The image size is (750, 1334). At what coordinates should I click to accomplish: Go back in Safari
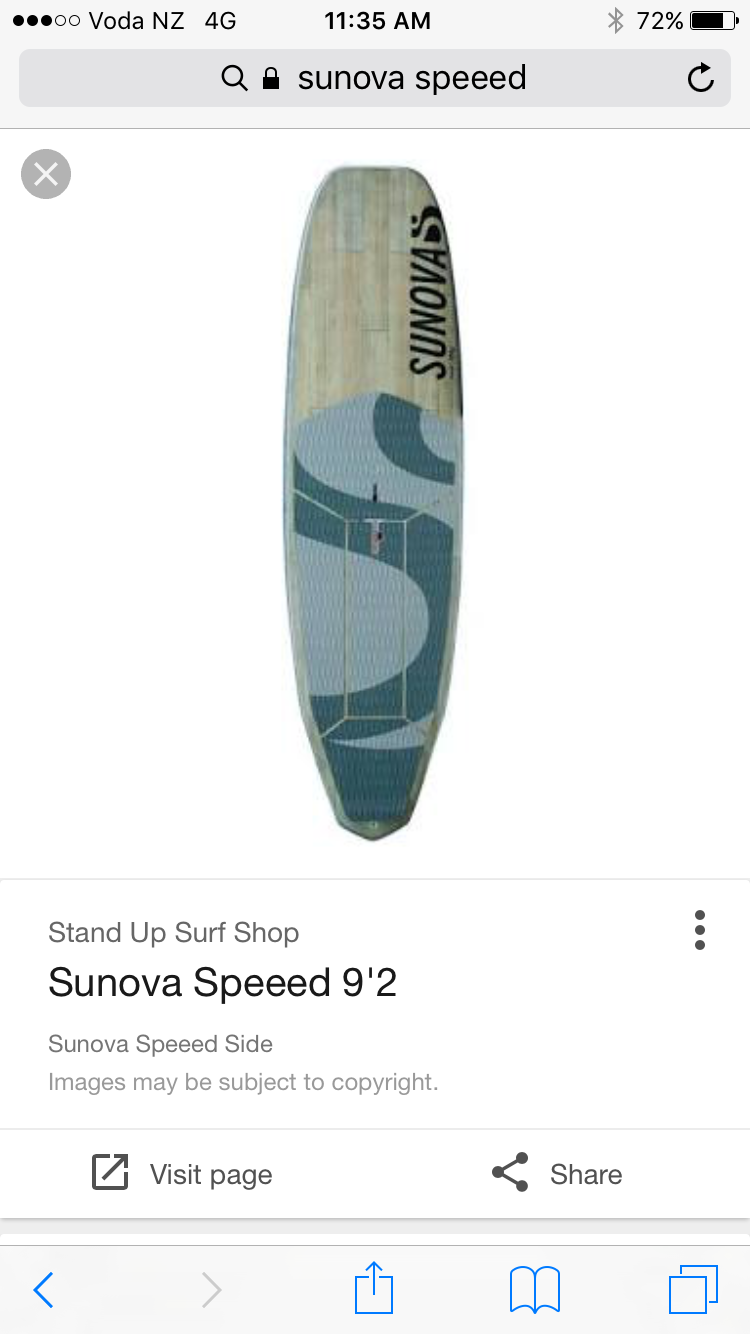click(43, 1290)
